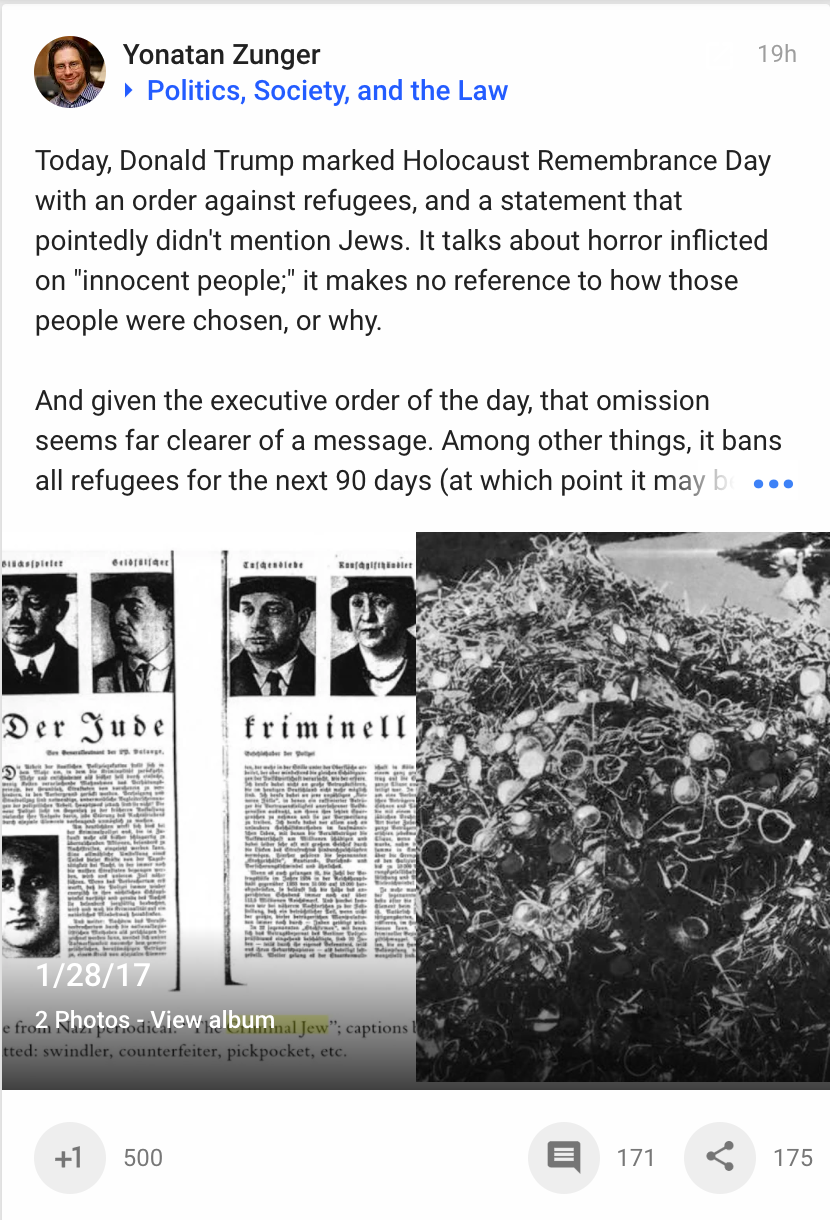830x1220 pixels.
Task: Open the Politics, Society, and the Law community
Action: coord(327,91)
